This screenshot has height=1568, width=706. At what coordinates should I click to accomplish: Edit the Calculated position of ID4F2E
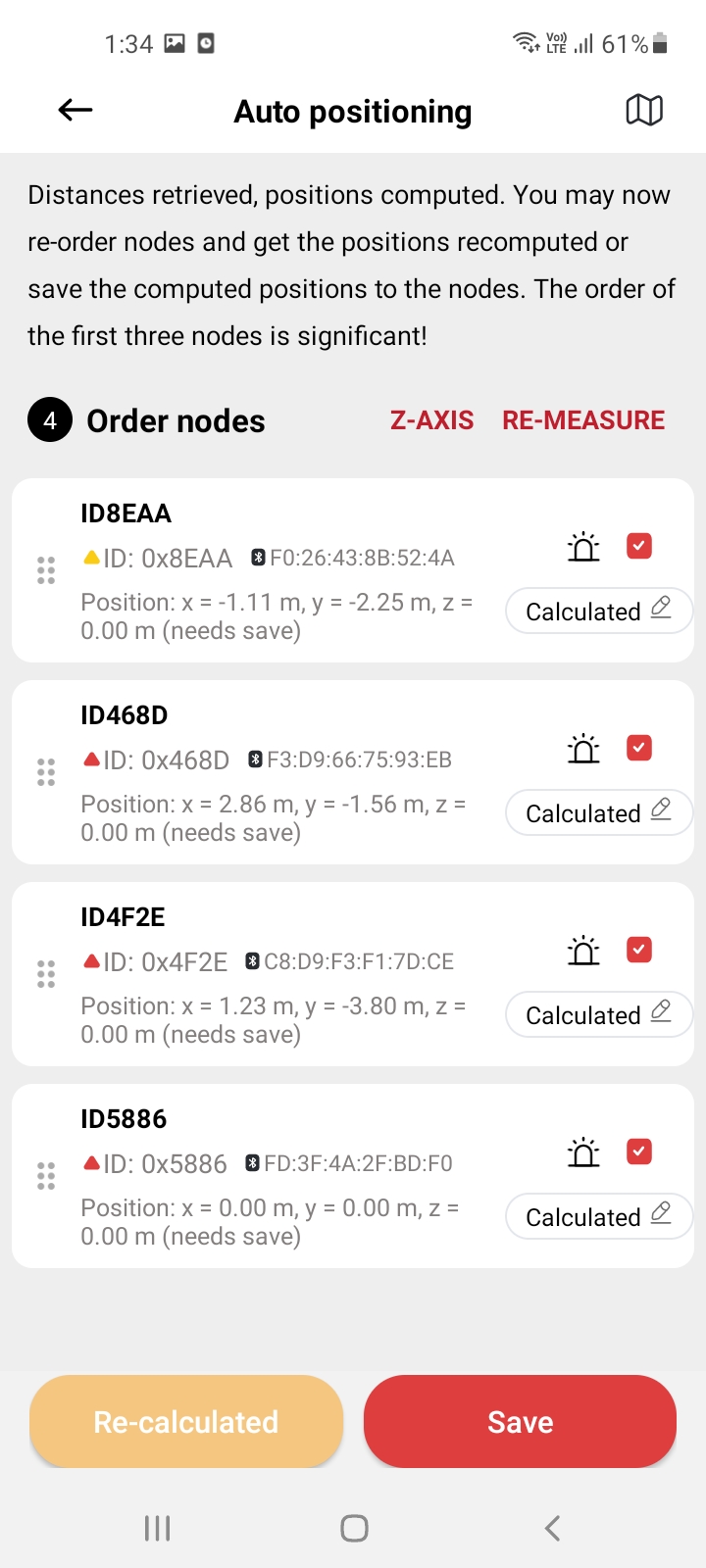[x=599, y=1014]
